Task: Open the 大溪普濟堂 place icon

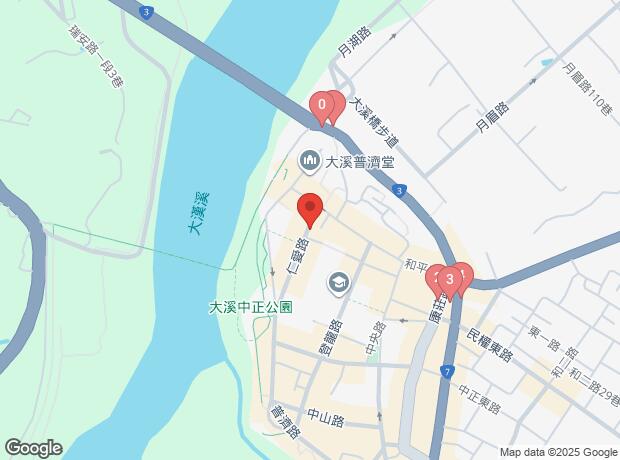Action: pos(310,161)
